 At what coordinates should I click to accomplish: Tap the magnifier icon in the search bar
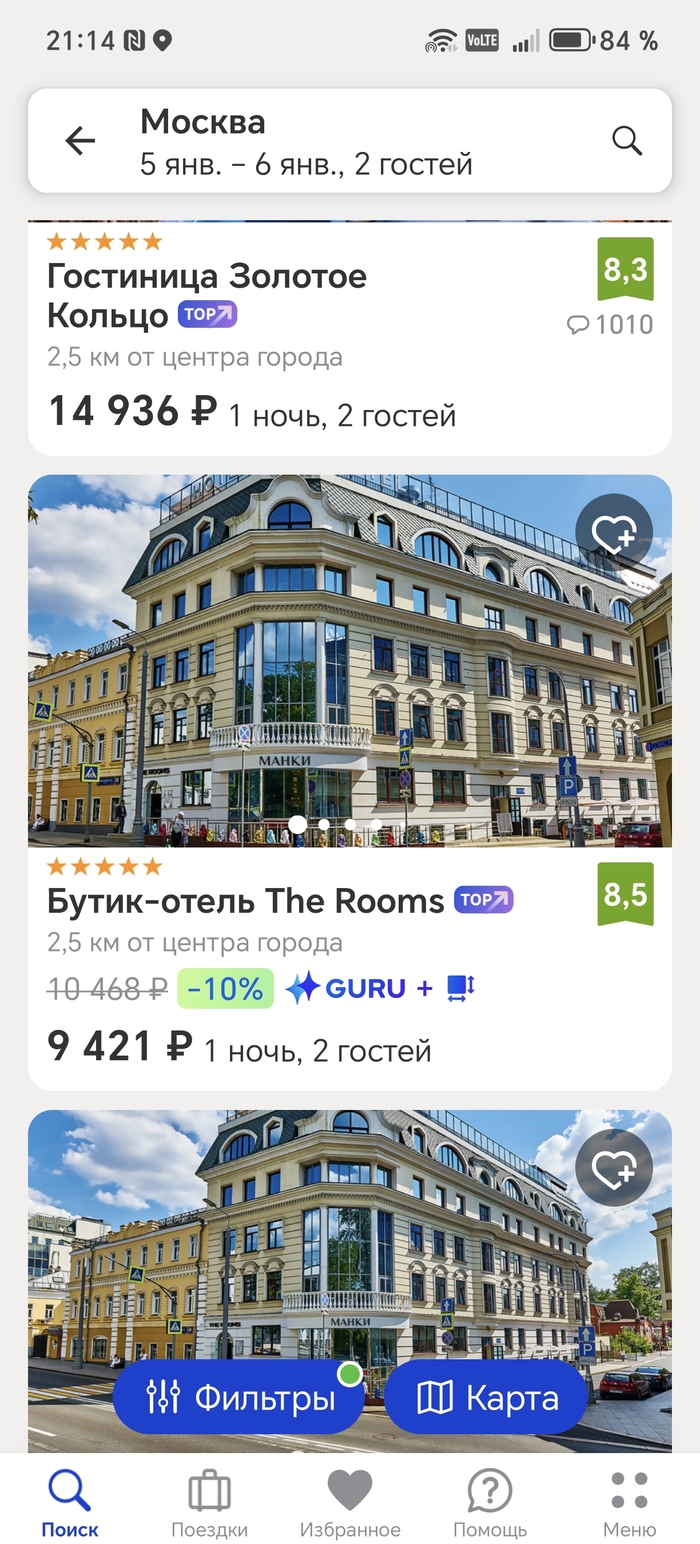point(627,141)
